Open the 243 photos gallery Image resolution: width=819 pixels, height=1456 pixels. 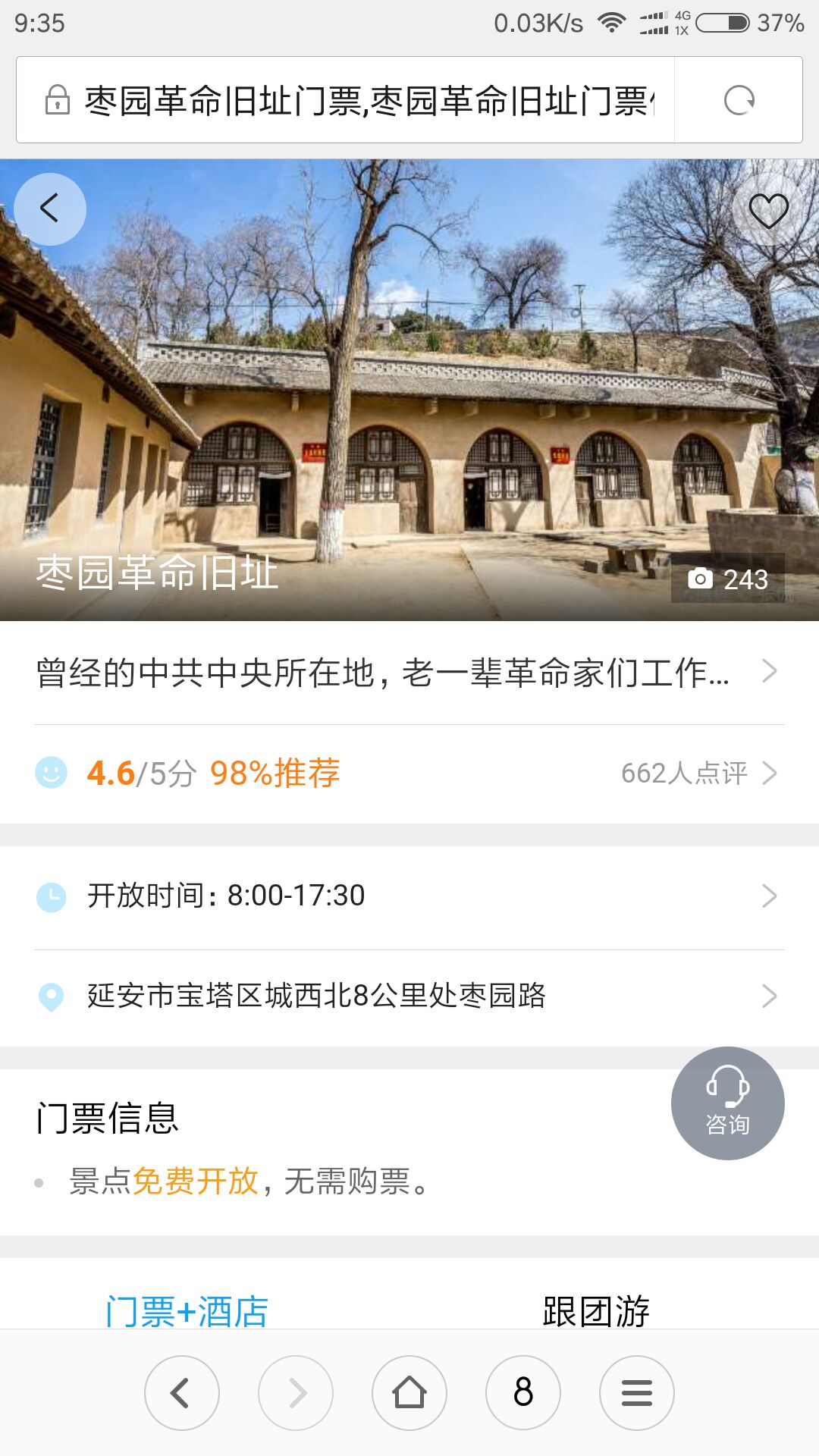tap(727, 579)
